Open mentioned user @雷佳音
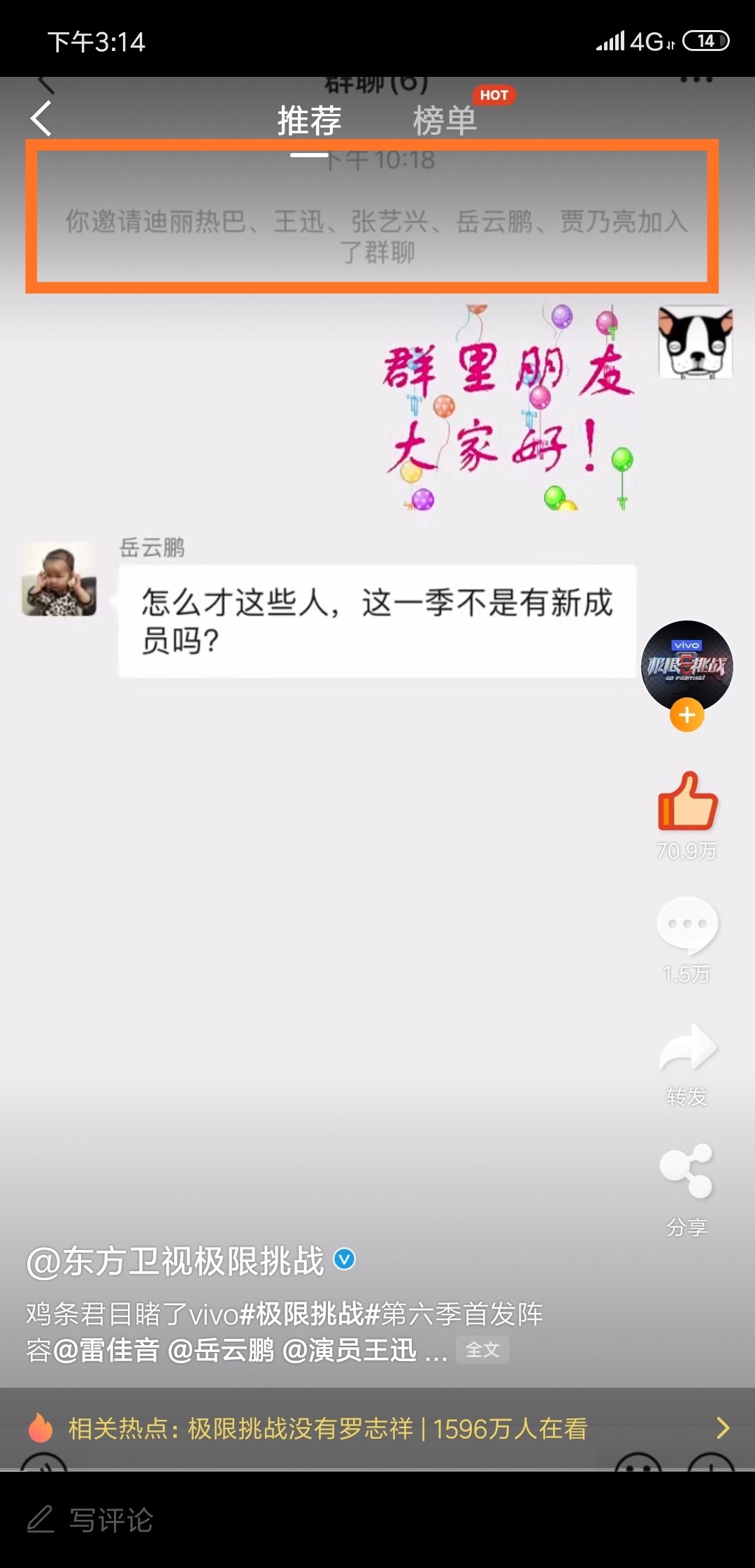This screenshot has height=1568, width=755. 106,1350
